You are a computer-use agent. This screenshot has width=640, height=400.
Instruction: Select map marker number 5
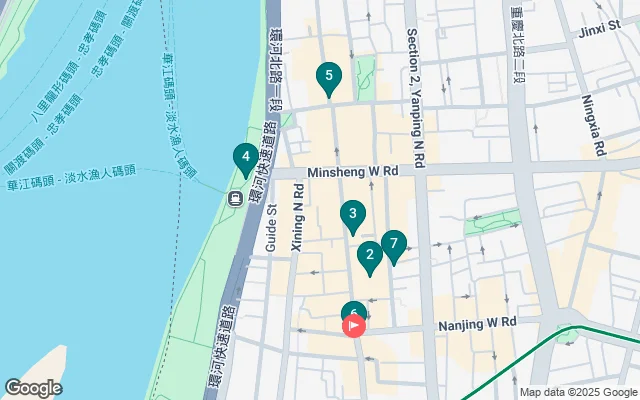pos(328,75)
